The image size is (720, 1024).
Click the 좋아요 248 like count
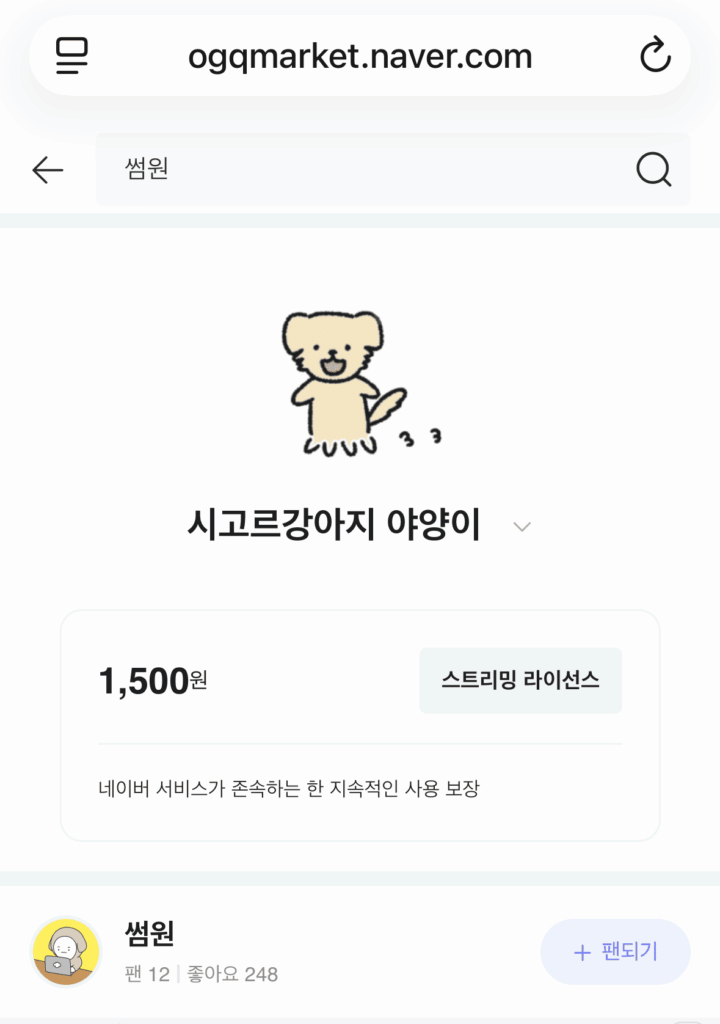(231, 973)
